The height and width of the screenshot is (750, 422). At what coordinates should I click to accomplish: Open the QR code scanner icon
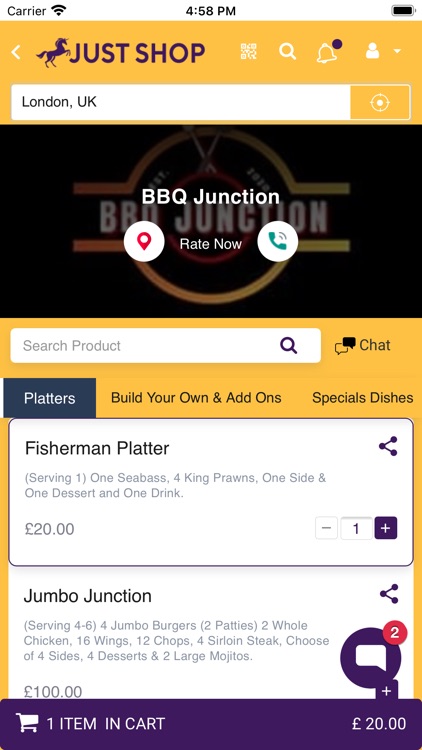pyautogui.click(x=249, y=51)
